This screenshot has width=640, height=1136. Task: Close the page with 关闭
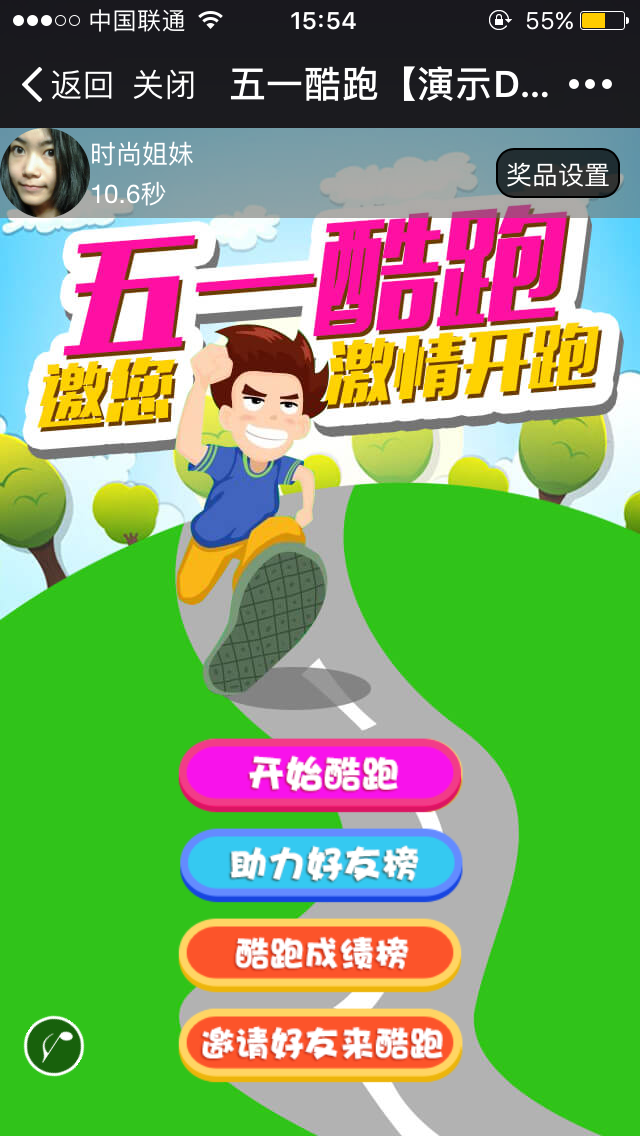(164, 85)
